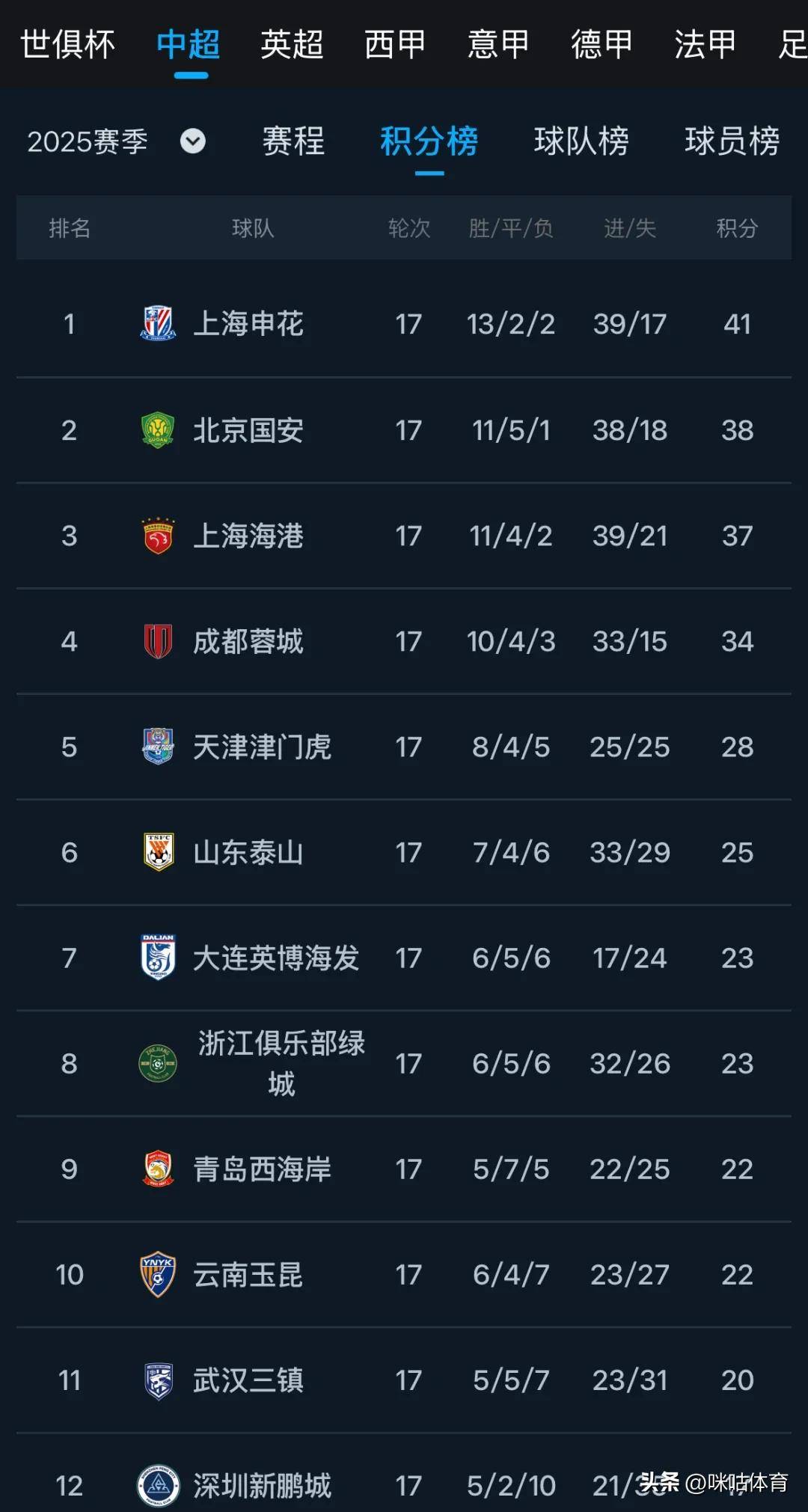
Task: Click the Shanghai Shenhua team logo
Action: pos(156,323)
